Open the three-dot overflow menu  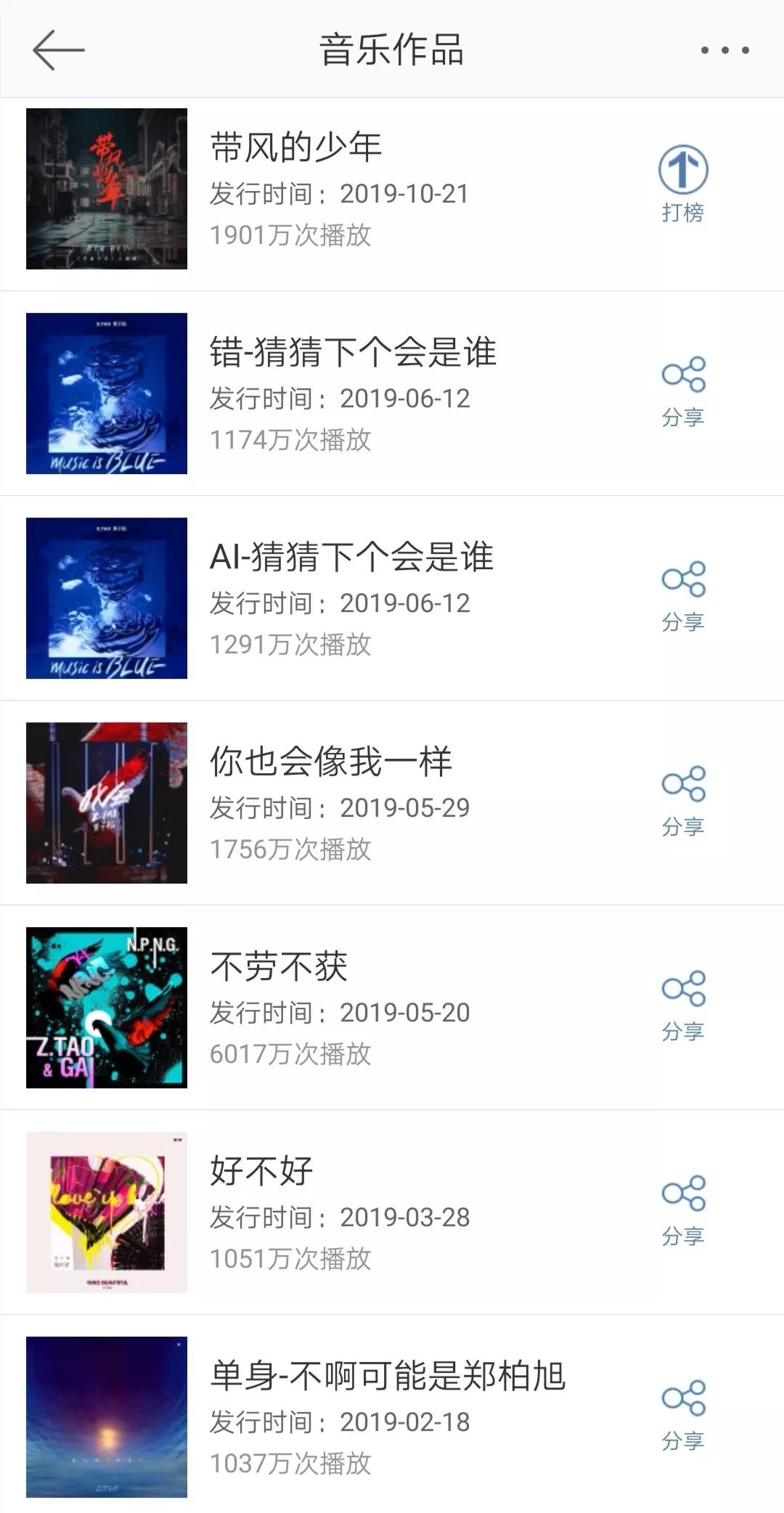(724, 50)
